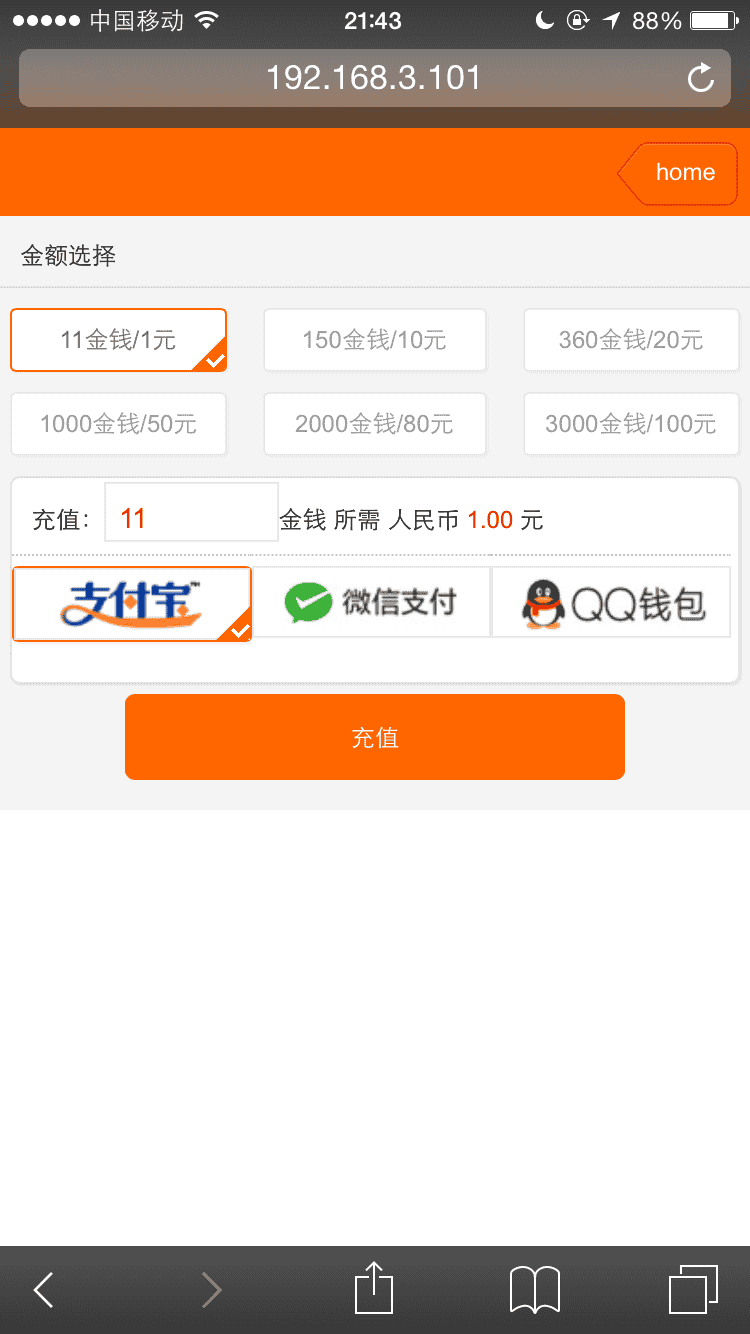This screenshot has height=1334, width=750.
Task: Go back to the previous page
Action: (x=44, y=1290)
